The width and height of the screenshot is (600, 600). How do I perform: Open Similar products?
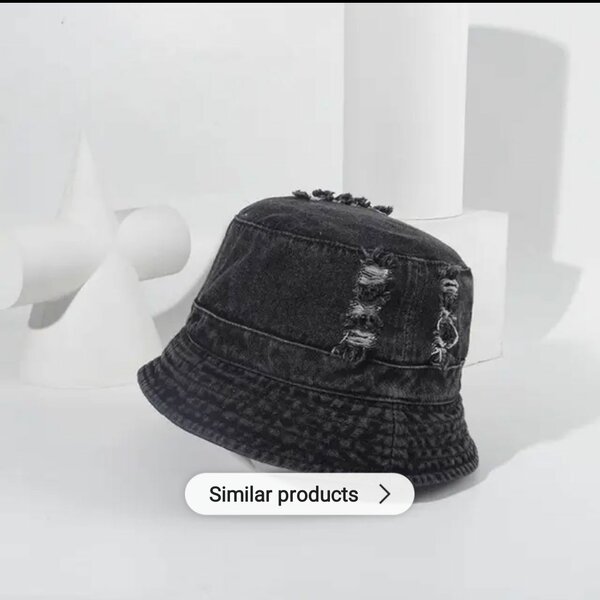(299, 494)
